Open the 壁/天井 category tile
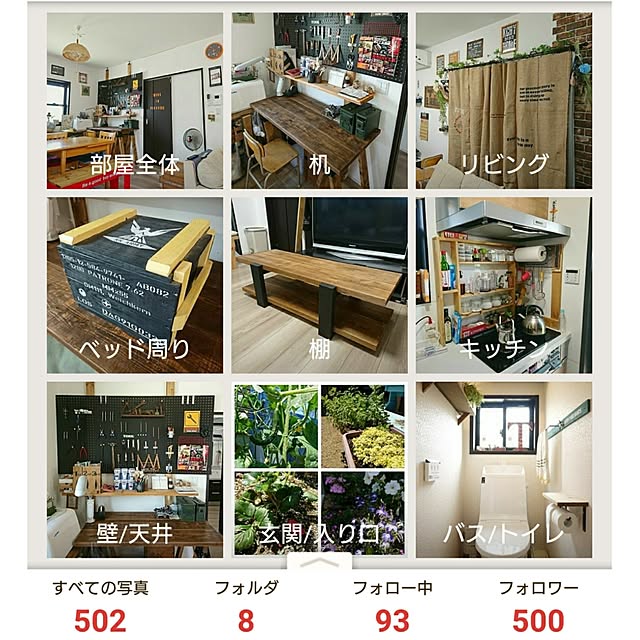Viewport: 640px width, 640px height. pos(135,469)
